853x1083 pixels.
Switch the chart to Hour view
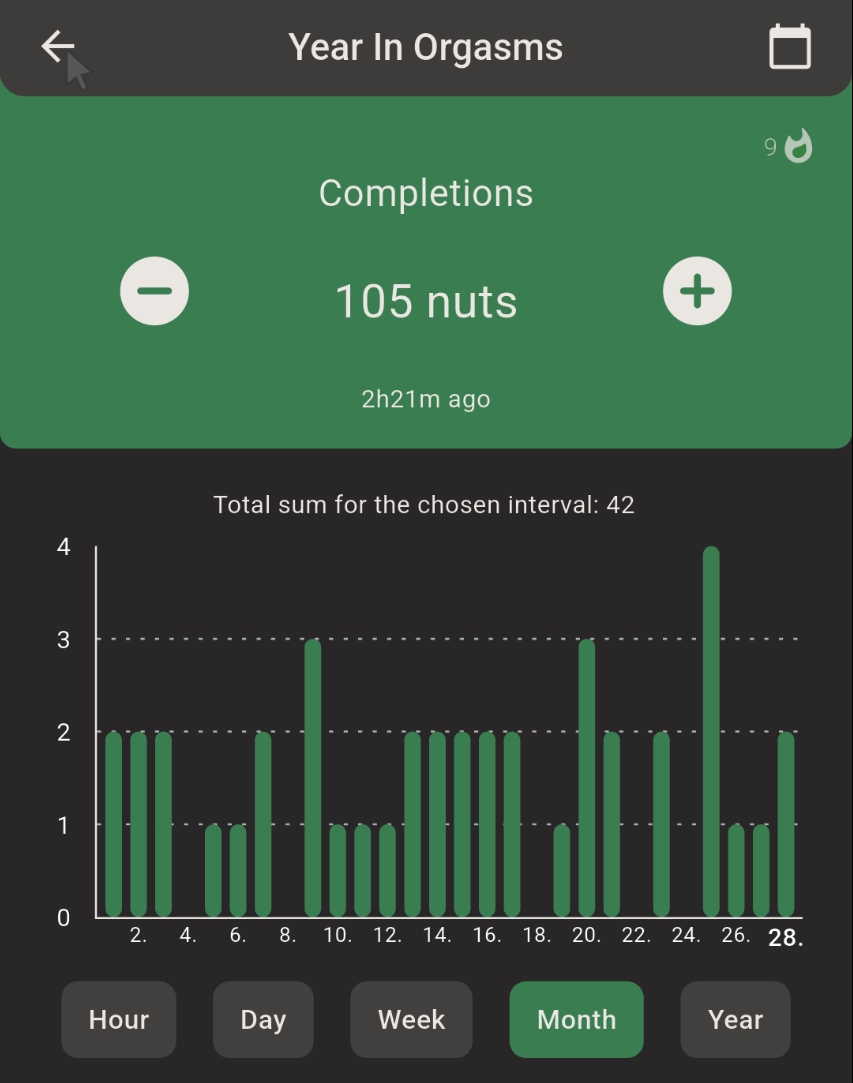(x=119, y=1019)
